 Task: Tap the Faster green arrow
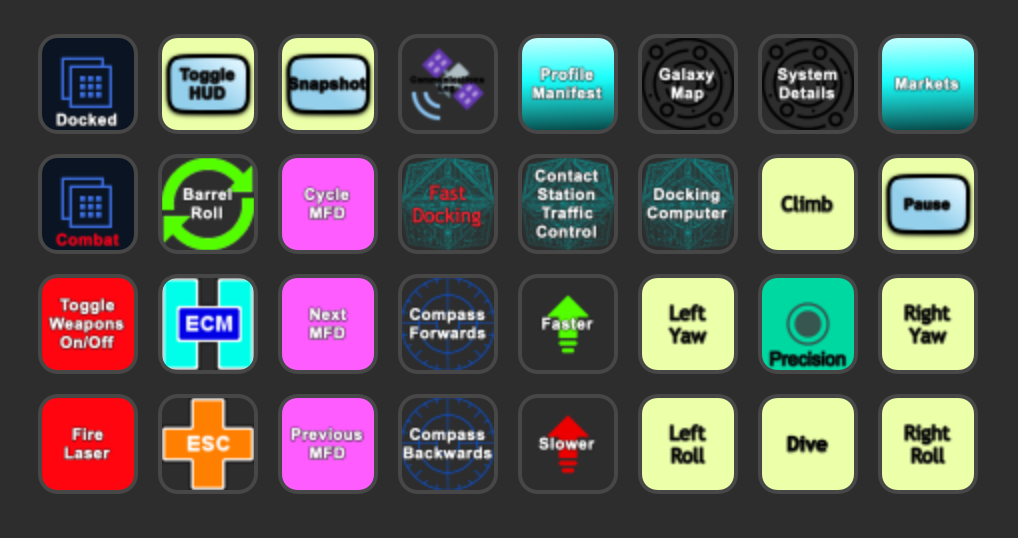[568, 324]
